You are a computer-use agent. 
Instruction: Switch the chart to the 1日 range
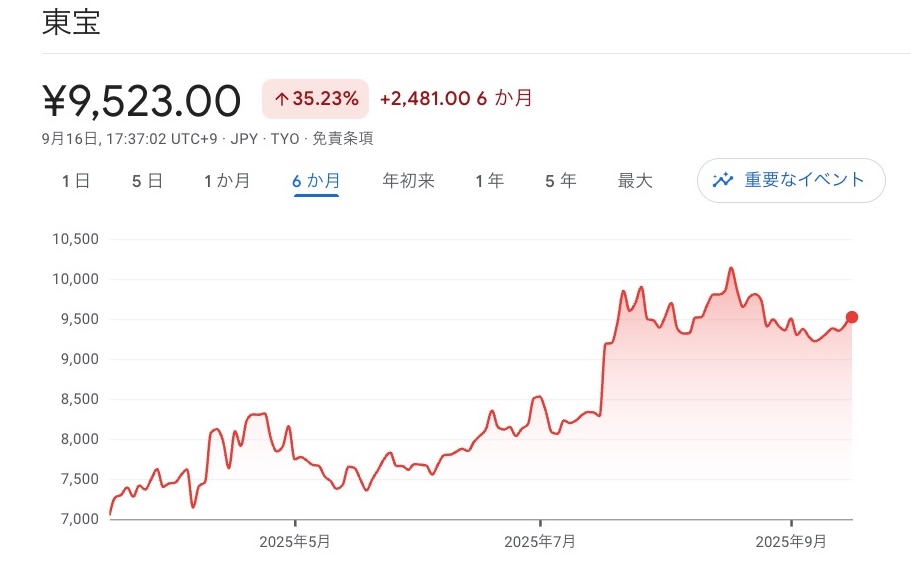point(76,181)
